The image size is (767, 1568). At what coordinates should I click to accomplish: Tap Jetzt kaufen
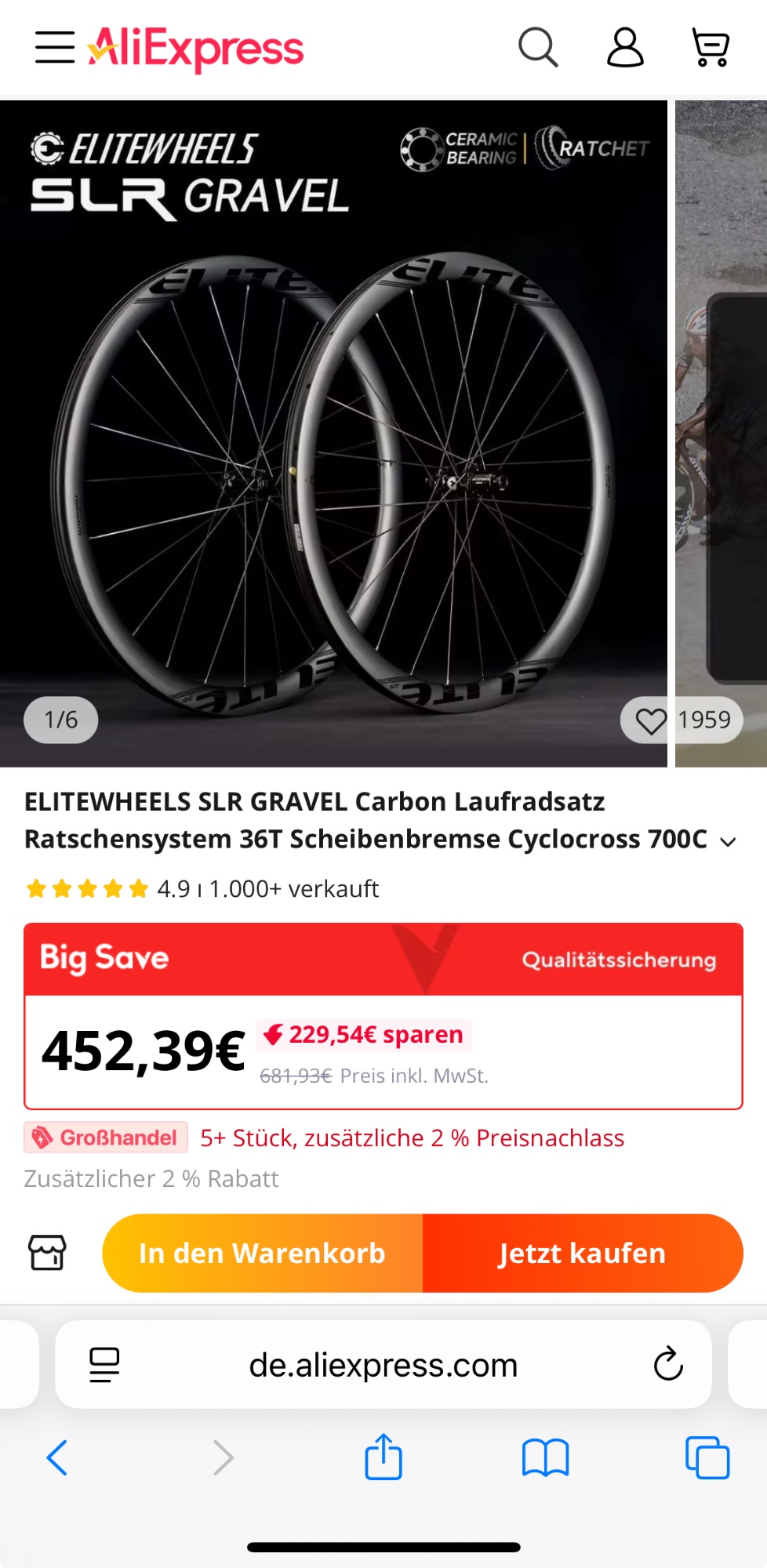click(583, 1253)
